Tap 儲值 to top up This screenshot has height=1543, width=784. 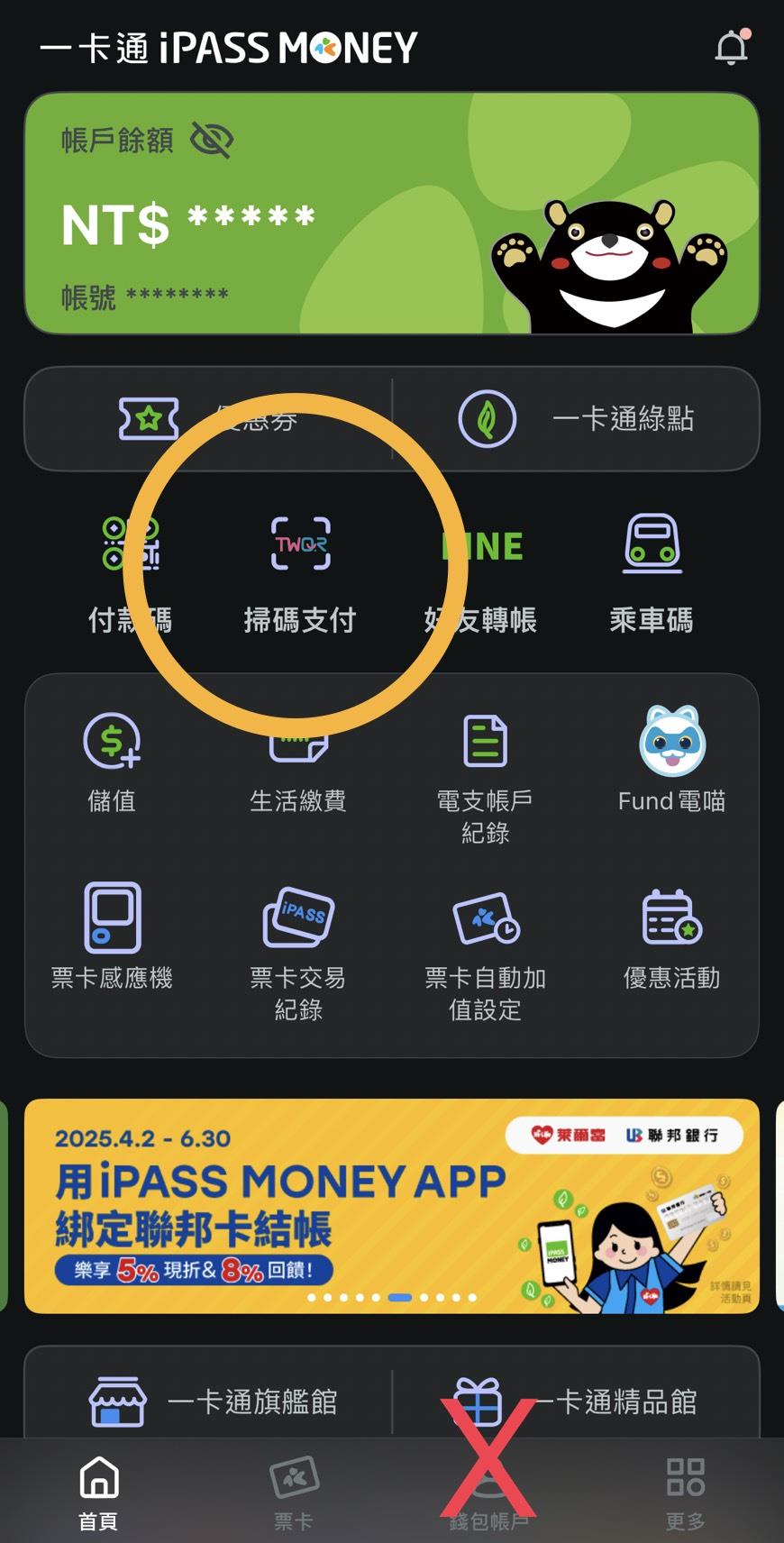pos(112,762)
